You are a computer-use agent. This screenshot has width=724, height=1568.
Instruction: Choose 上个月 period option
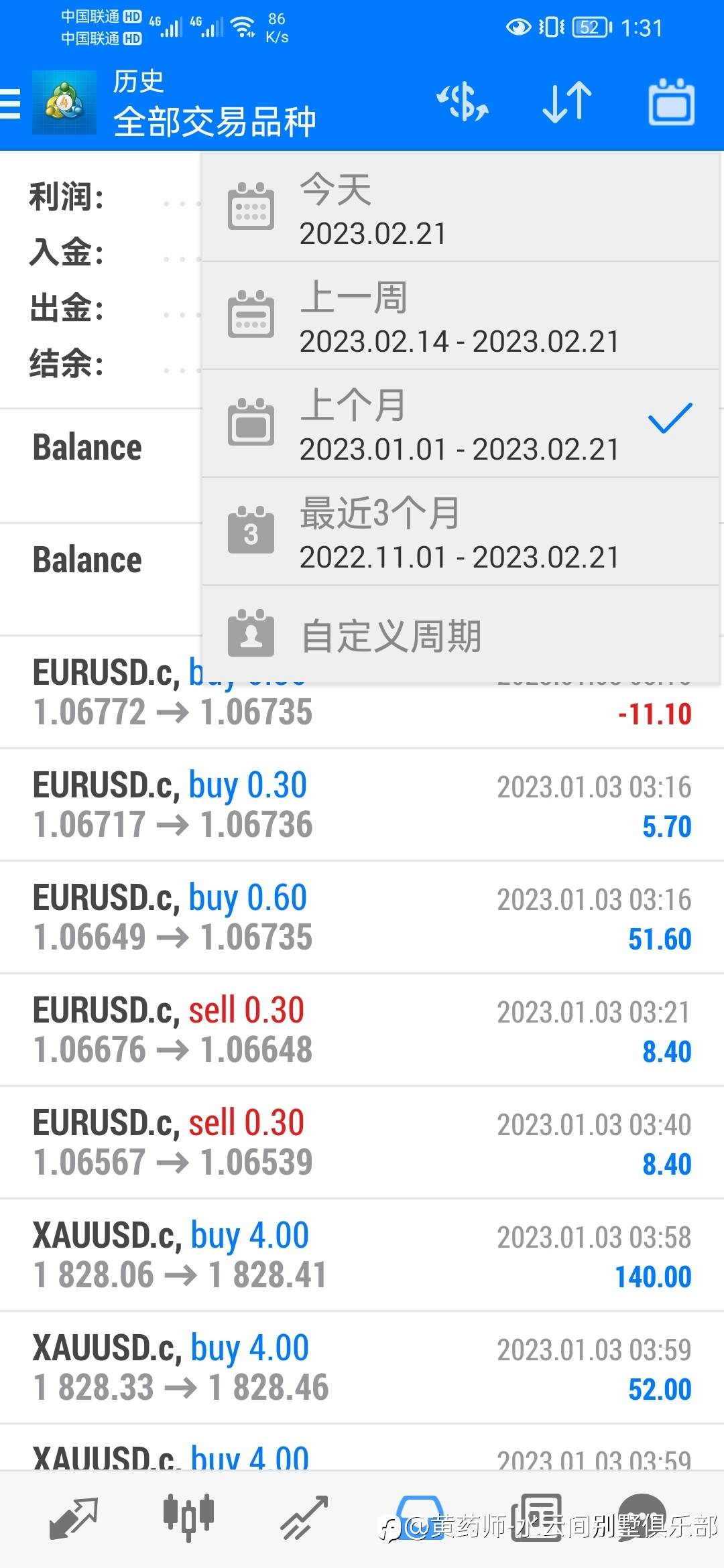[x=460, y=424]
